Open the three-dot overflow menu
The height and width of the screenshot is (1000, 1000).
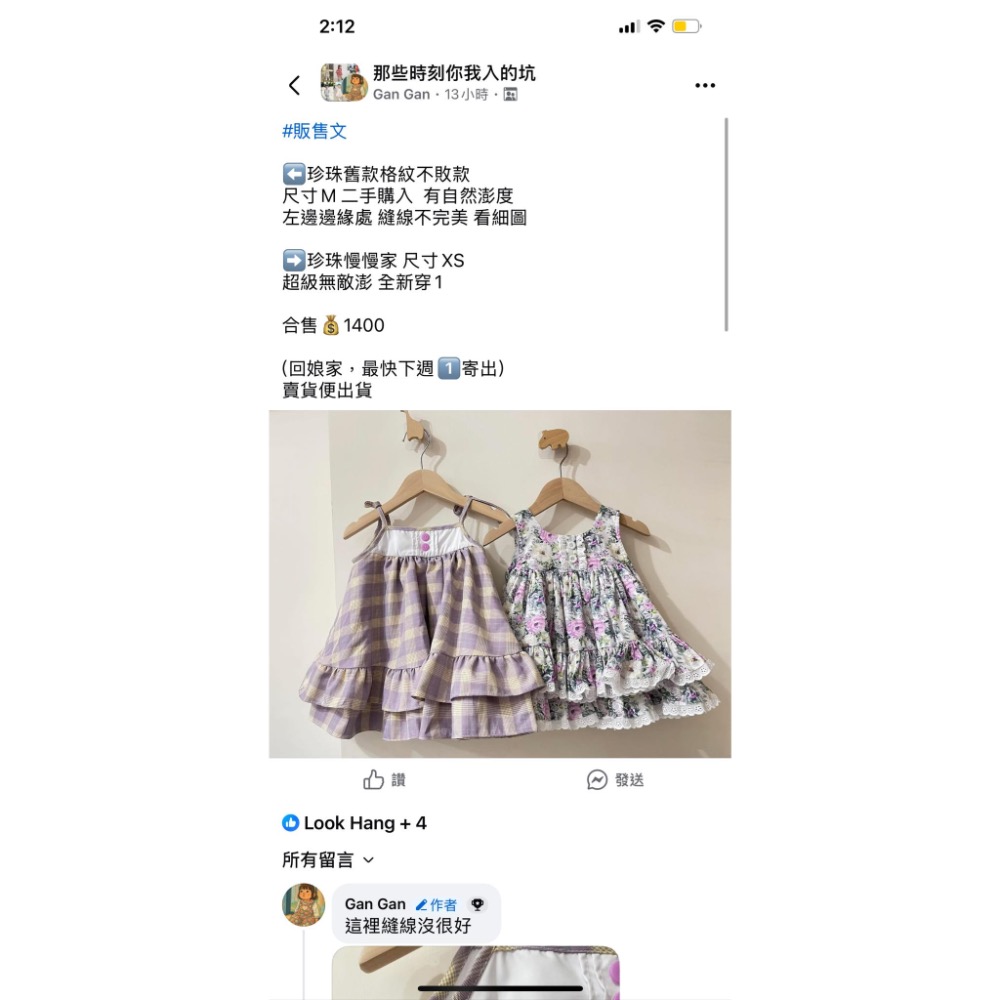705,86
